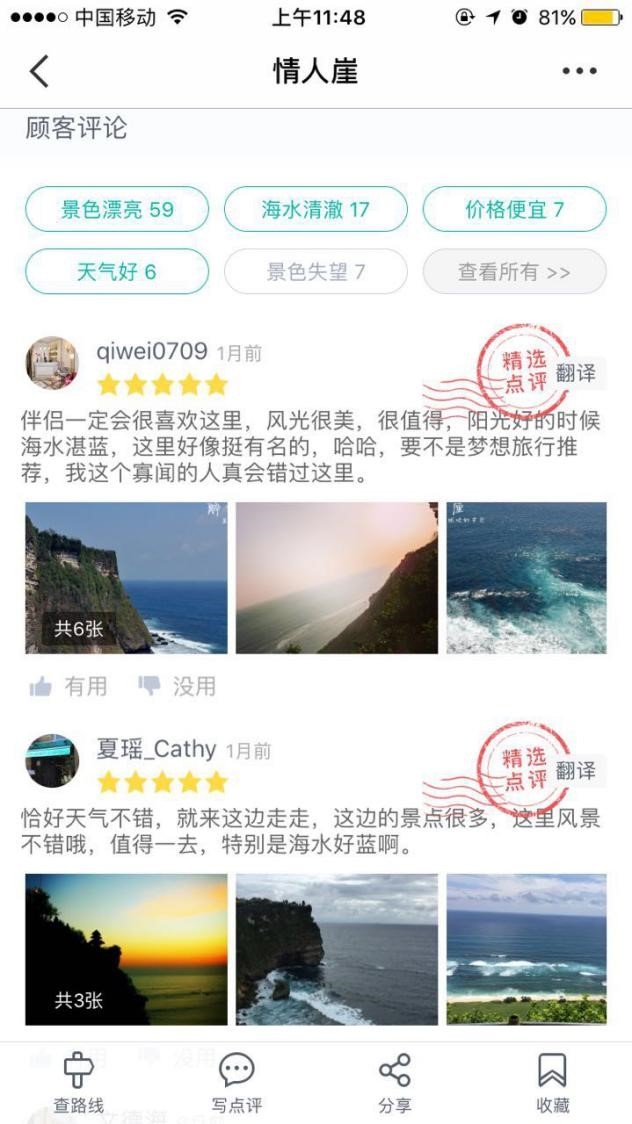Filter reviews by 景色漂亮 59

[117, 209]
